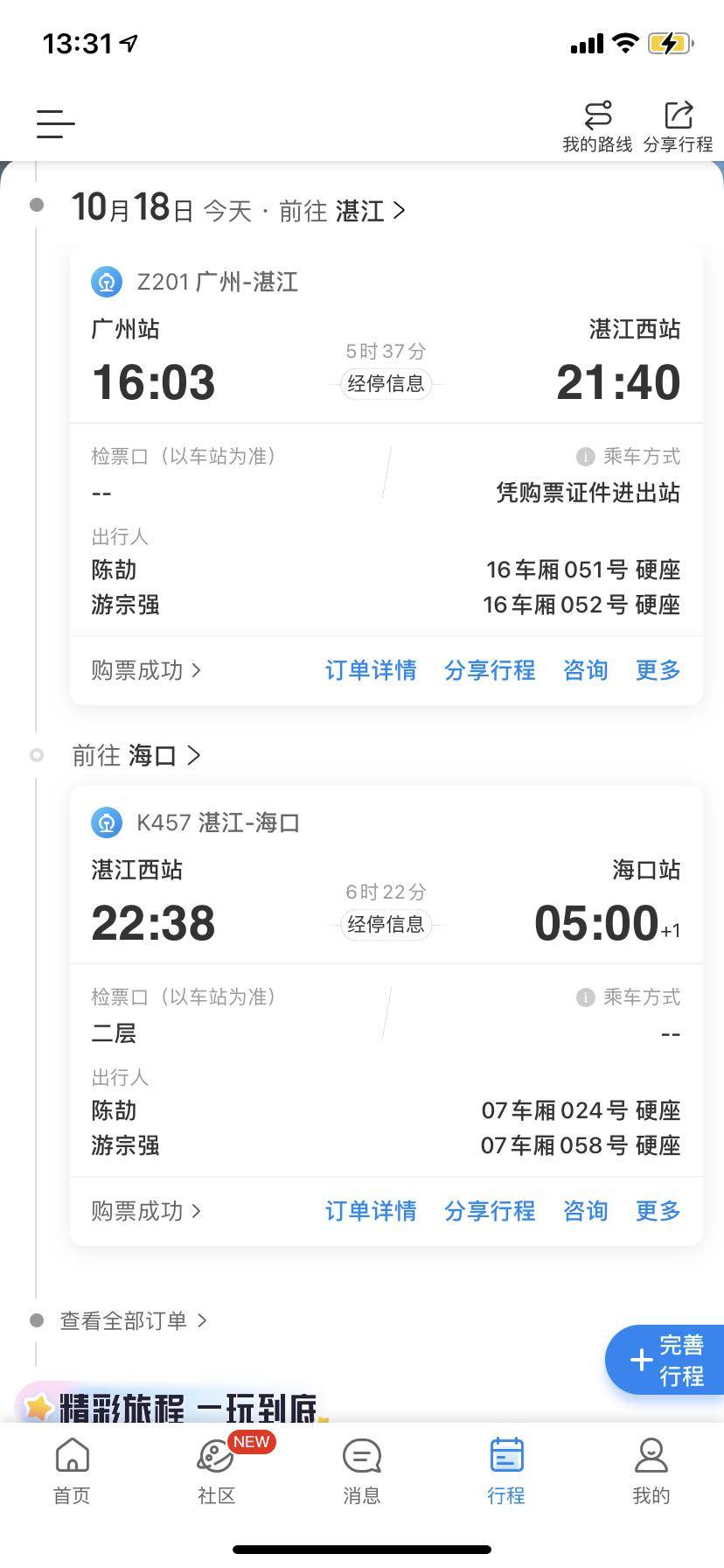
Task: Tap 购票成功 status on Z201 card
Action: tap(146, 670)
